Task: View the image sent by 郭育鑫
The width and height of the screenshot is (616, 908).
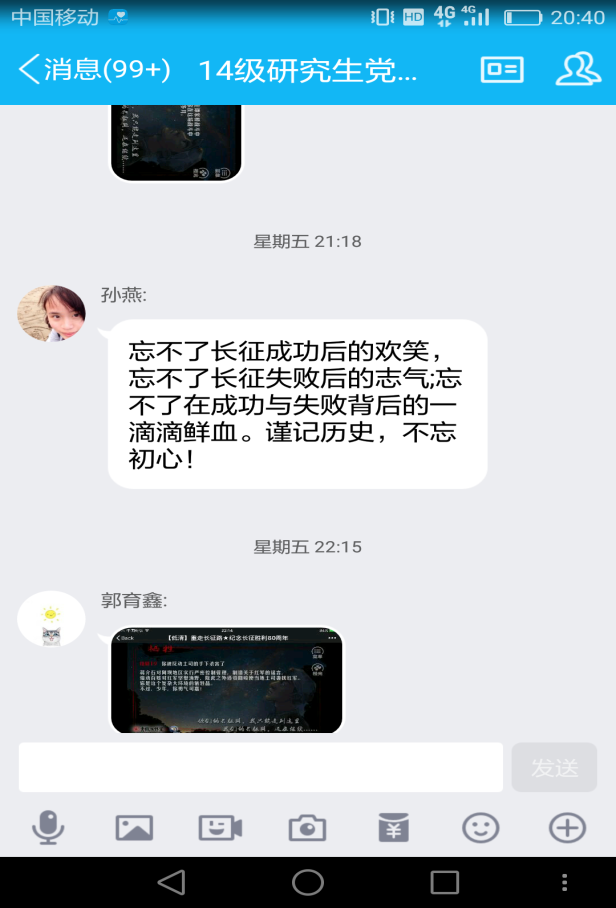Action: [x=226, y=681]
